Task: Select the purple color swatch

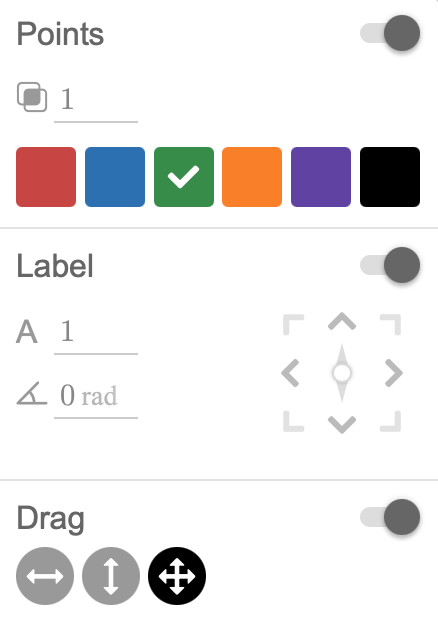Action: pos(321,177)
